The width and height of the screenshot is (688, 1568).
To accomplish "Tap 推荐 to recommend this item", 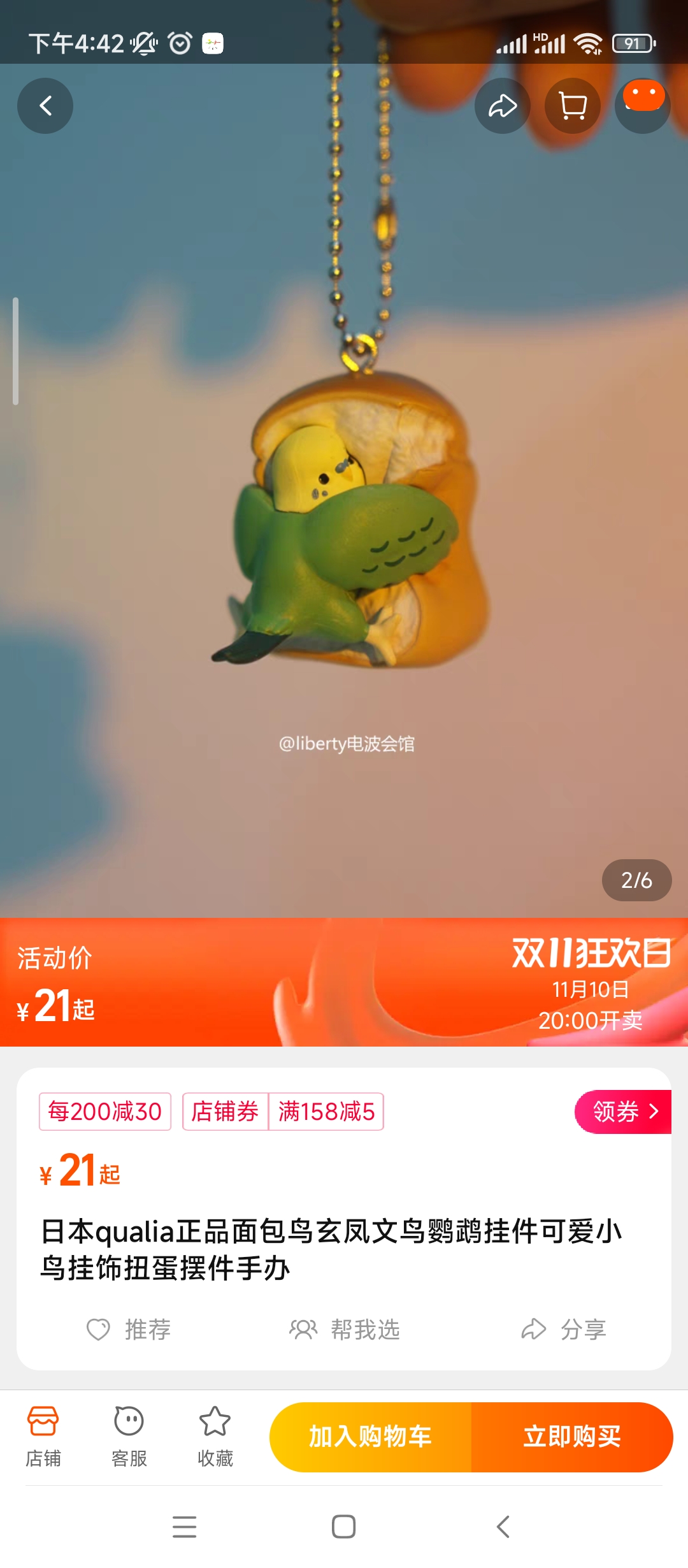I will coord(129,1330).
